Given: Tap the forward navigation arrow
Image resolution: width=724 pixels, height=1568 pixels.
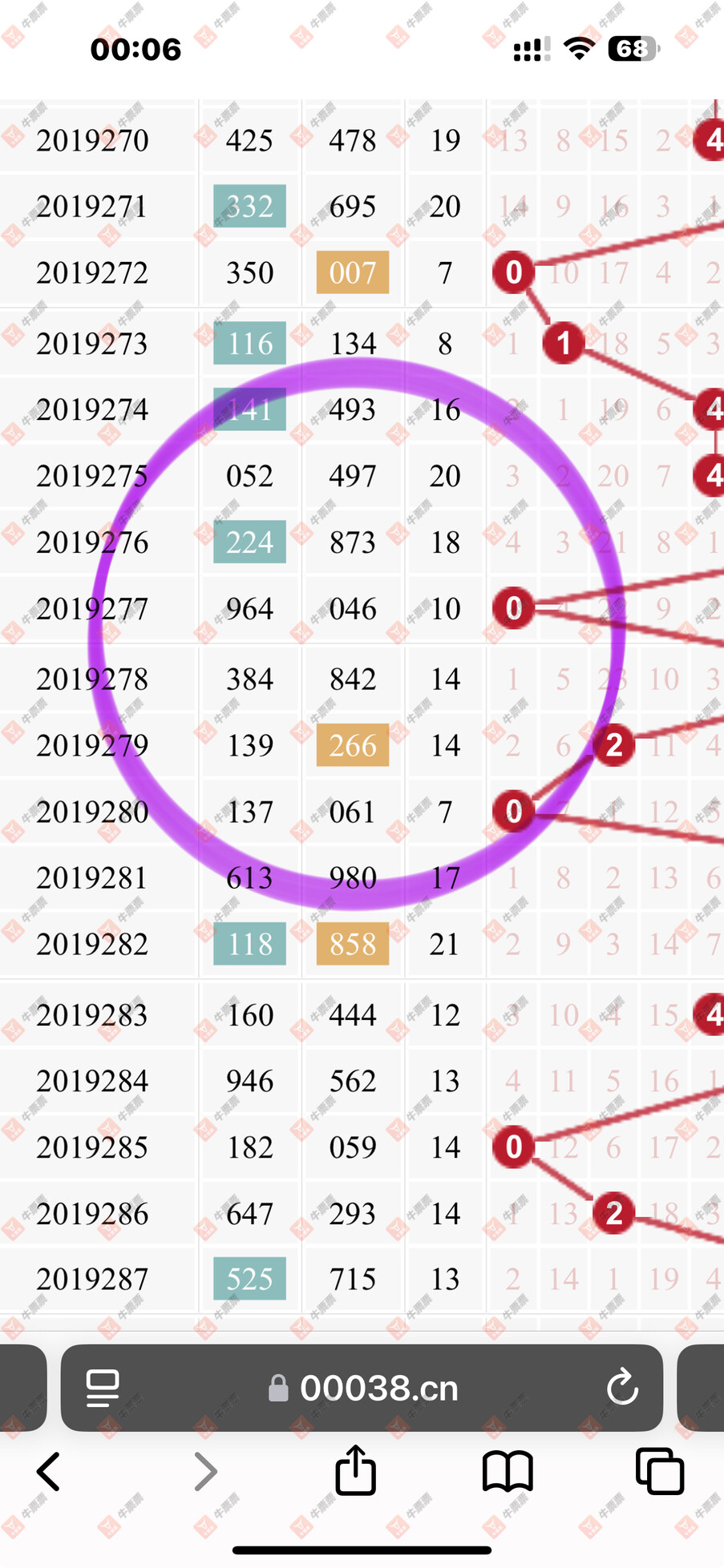Looking at the screenshot, I should (205, 1471).
